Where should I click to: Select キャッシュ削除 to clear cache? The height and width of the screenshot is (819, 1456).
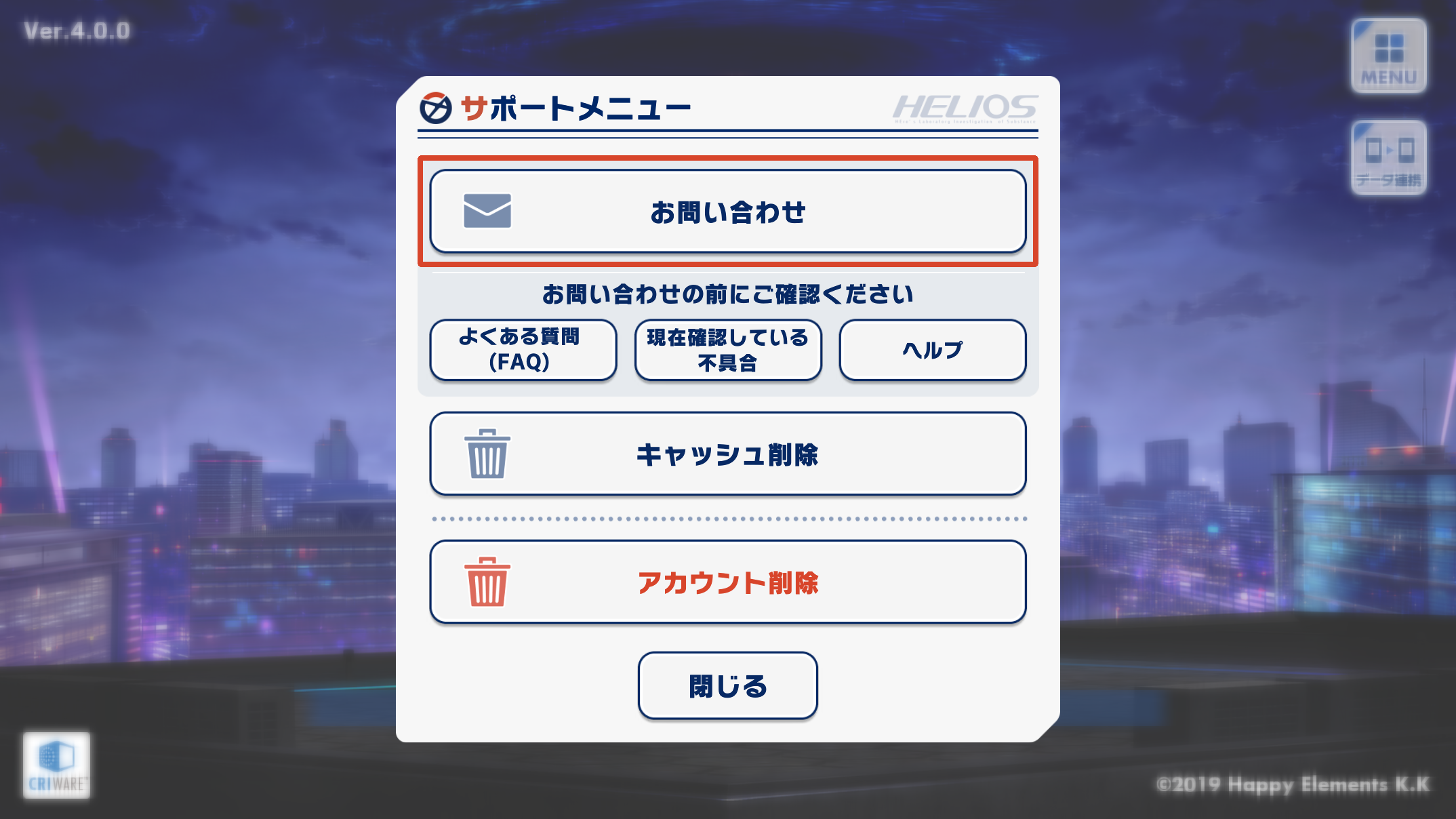(727, 454)
